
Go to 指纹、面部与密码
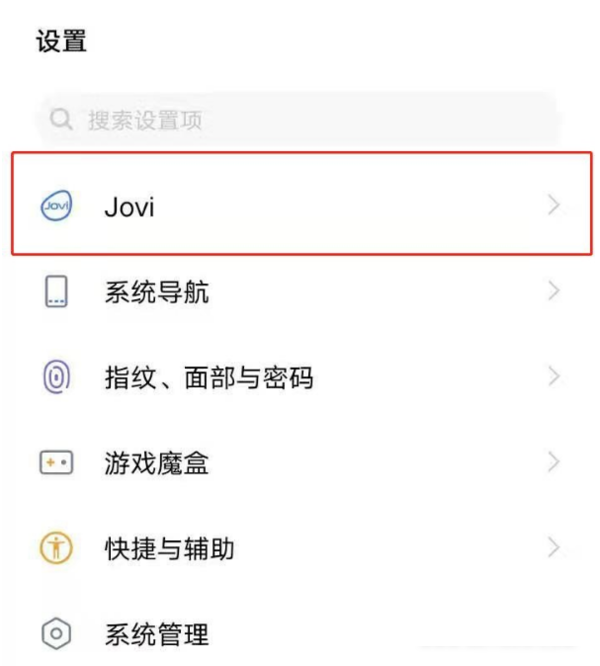point(300,378)
